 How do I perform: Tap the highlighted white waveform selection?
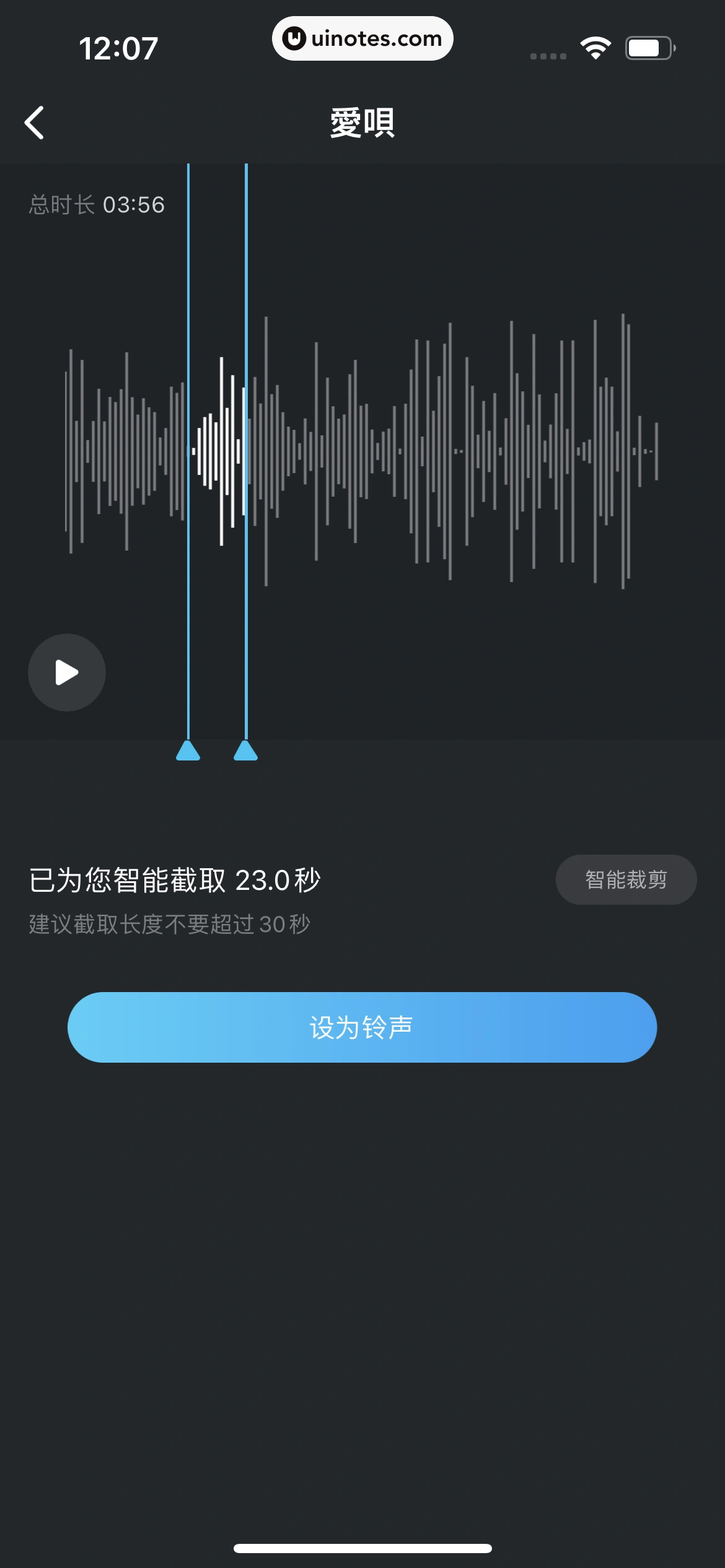click(x=217, y=452)
